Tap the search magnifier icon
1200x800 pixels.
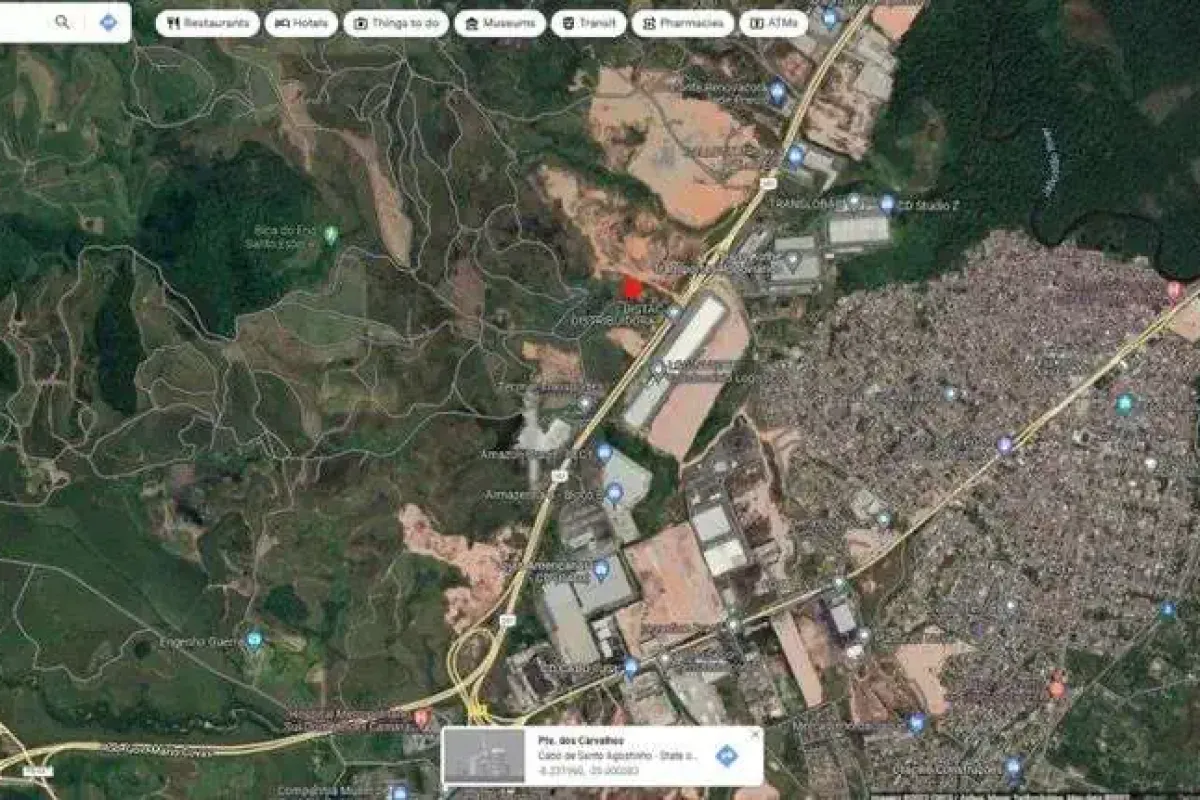(62, 22)
